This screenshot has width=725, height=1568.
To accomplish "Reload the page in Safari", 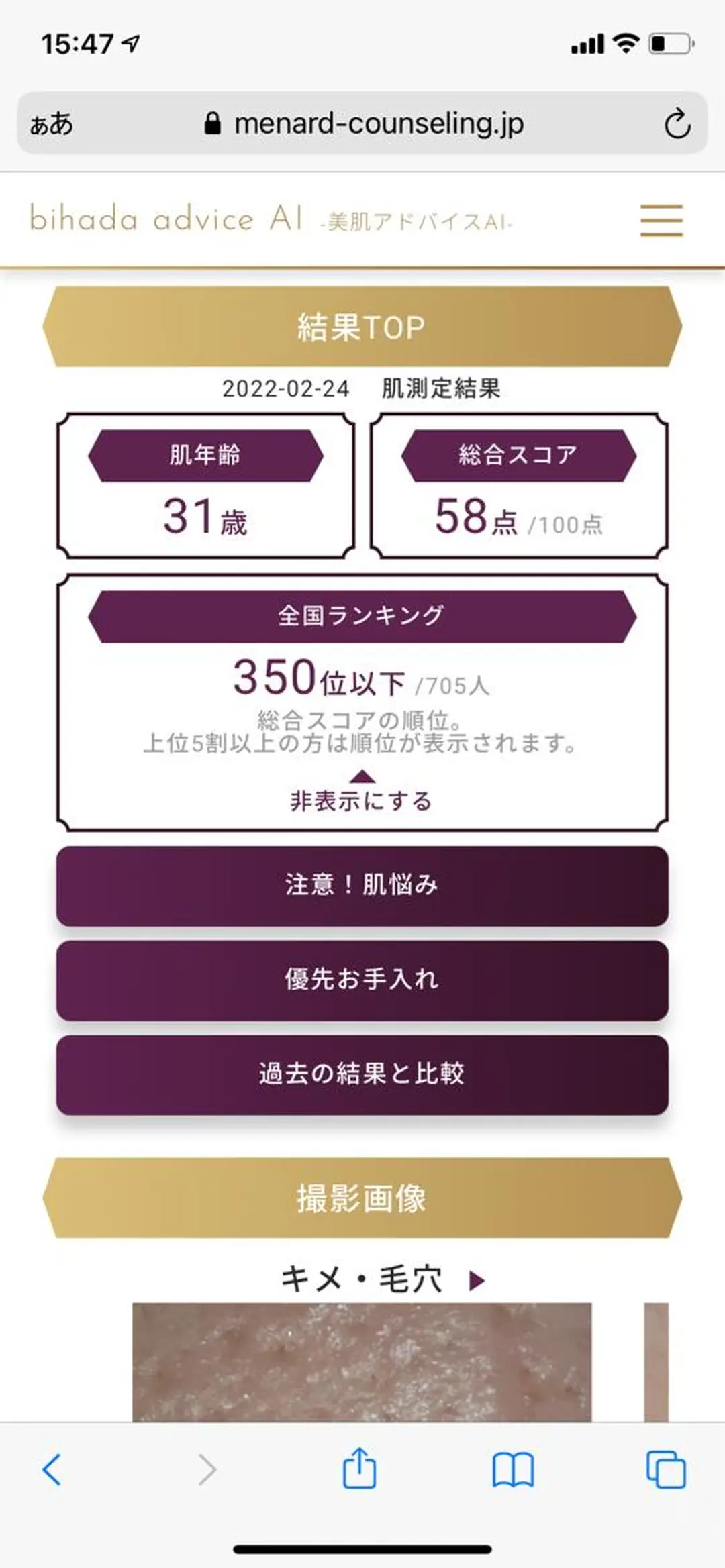I will (677, 123).
